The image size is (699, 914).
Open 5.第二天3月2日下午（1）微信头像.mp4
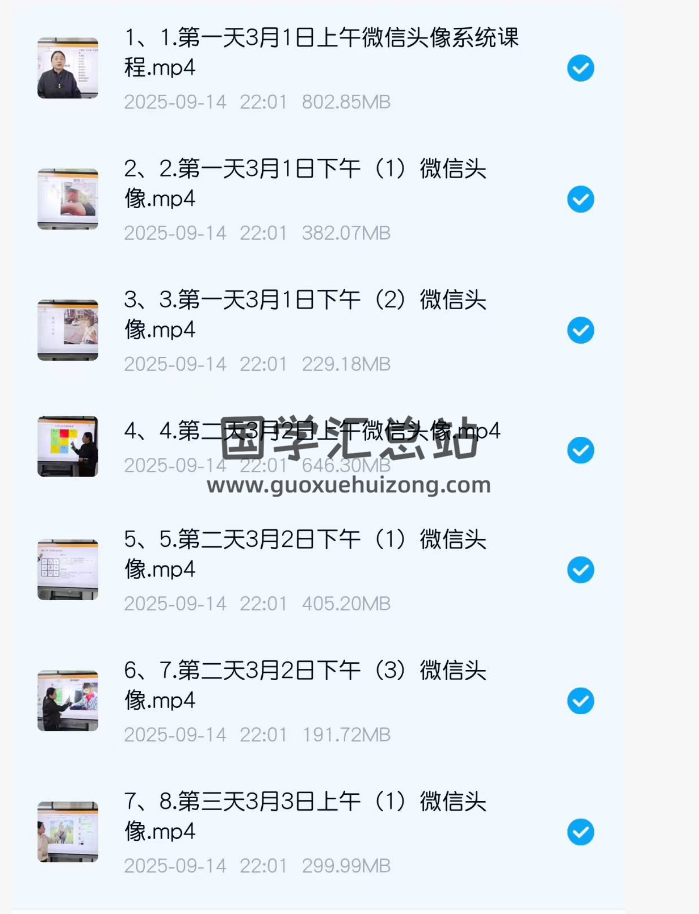tap(305, 554)
